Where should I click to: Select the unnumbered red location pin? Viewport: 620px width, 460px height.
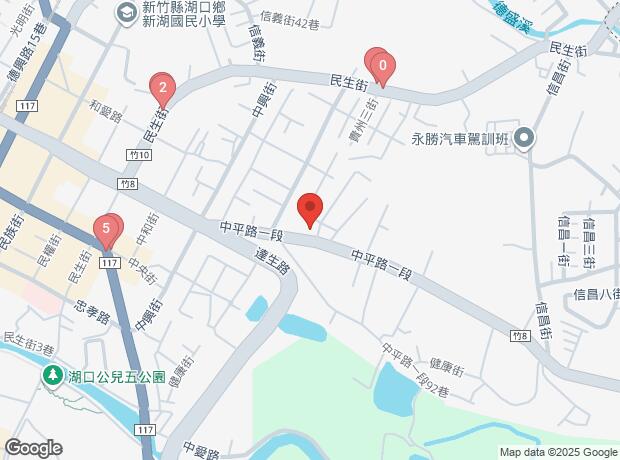[x=310, y=210]
